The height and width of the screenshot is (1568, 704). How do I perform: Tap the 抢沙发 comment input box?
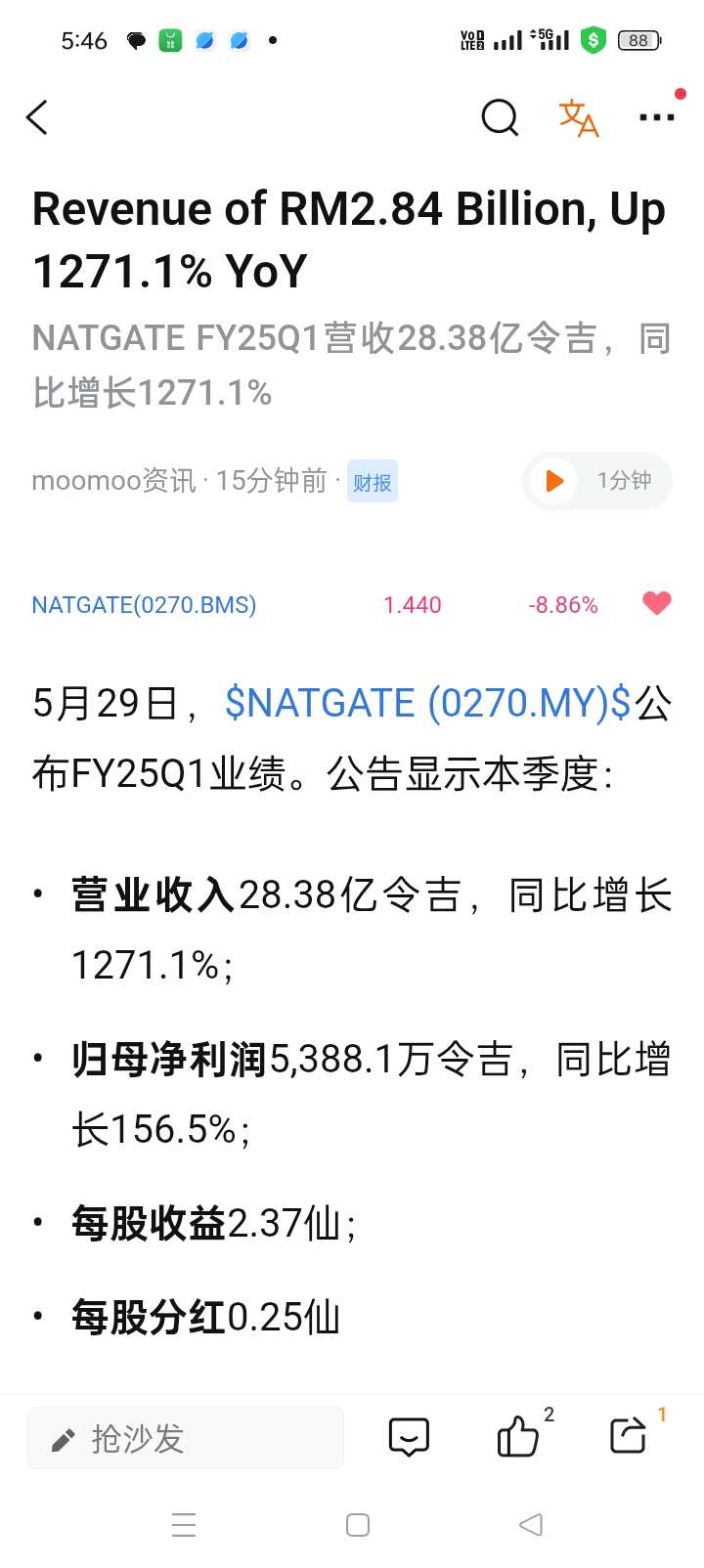(x=186, y=1438)
